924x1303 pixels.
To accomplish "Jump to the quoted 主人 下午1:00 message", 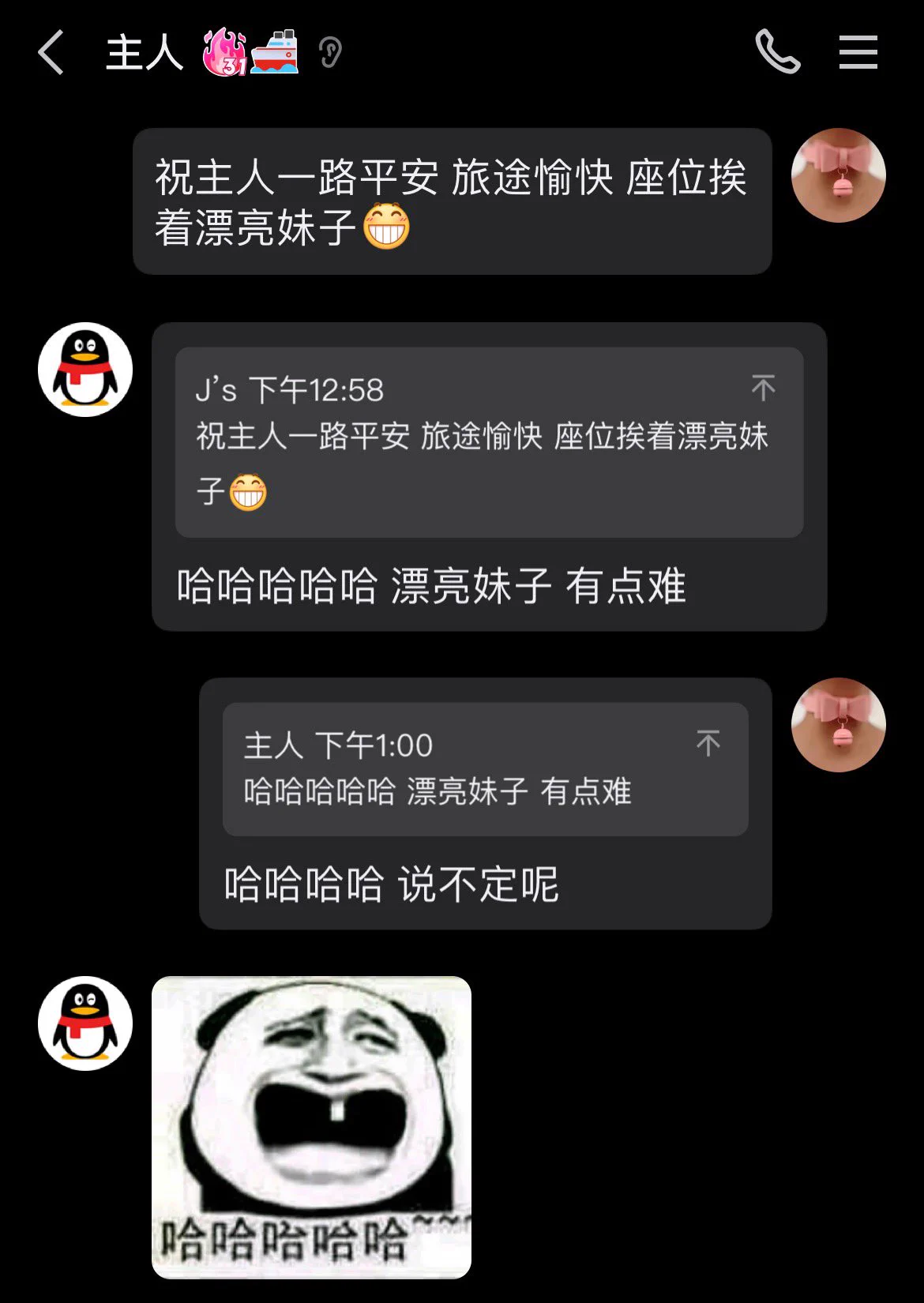I will tap(708, 743).
